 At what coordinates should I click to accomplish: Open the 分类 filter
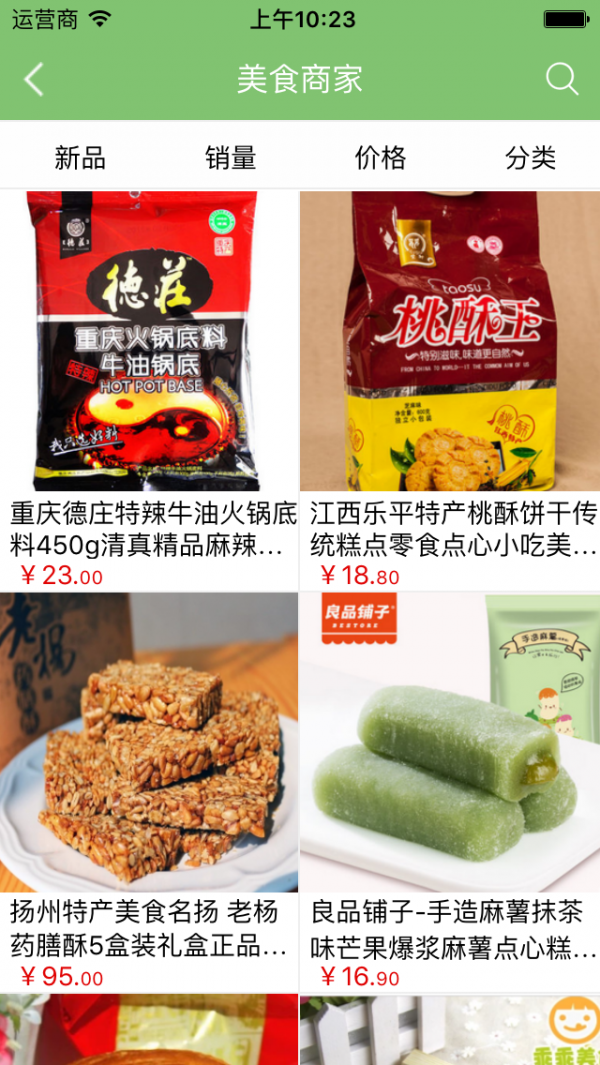[530, 157]
